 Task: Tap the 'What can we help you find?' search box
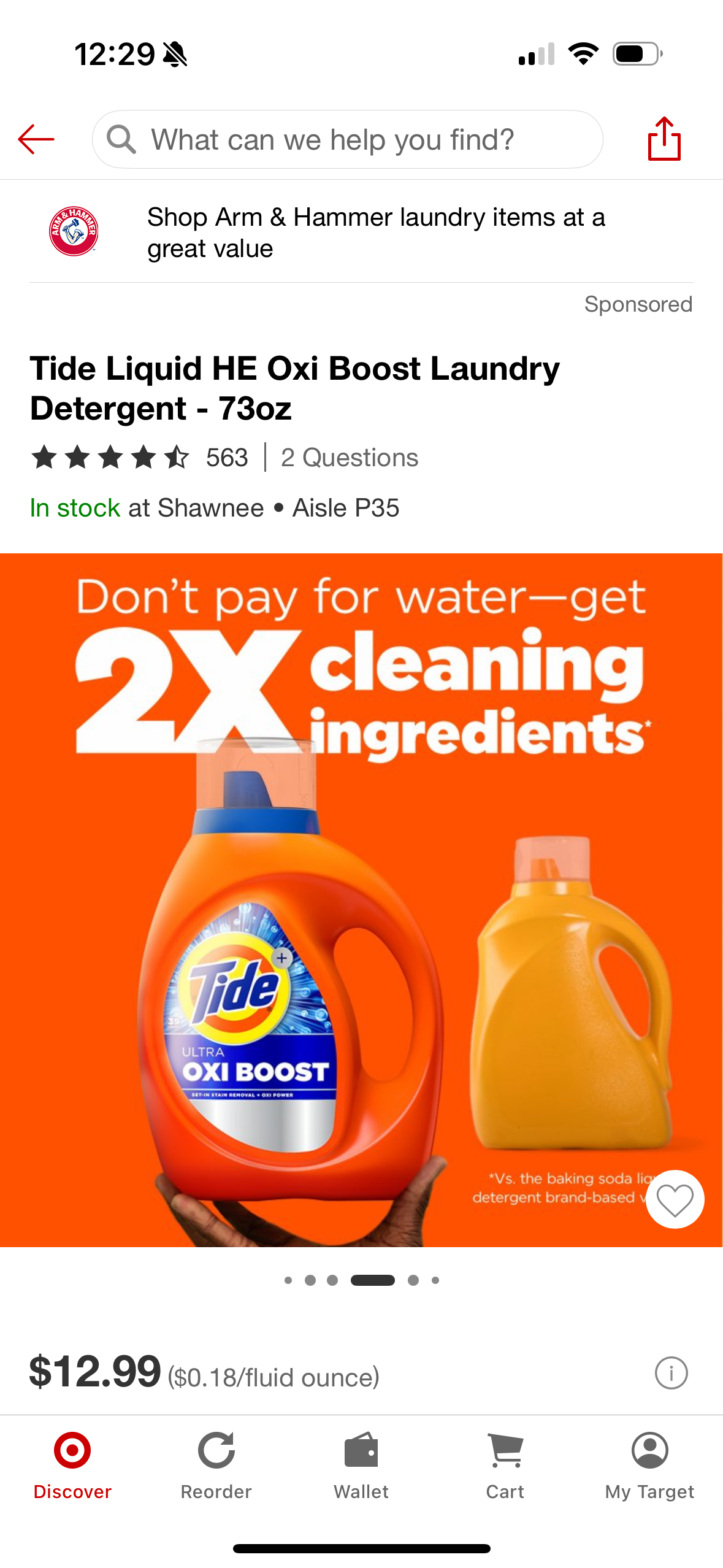click(x=347, y=139)
